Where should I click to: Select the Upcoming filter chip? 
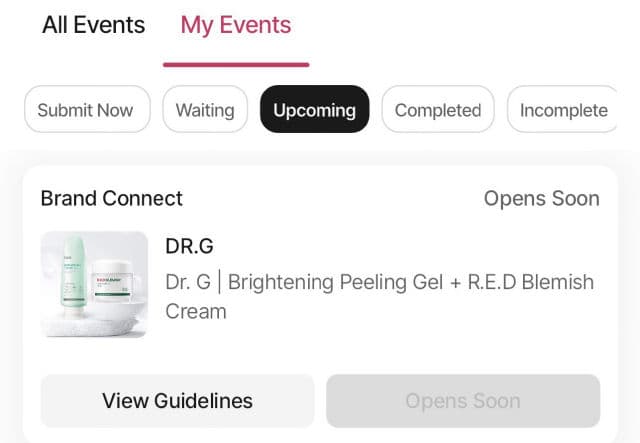click(x=314, y=110)
